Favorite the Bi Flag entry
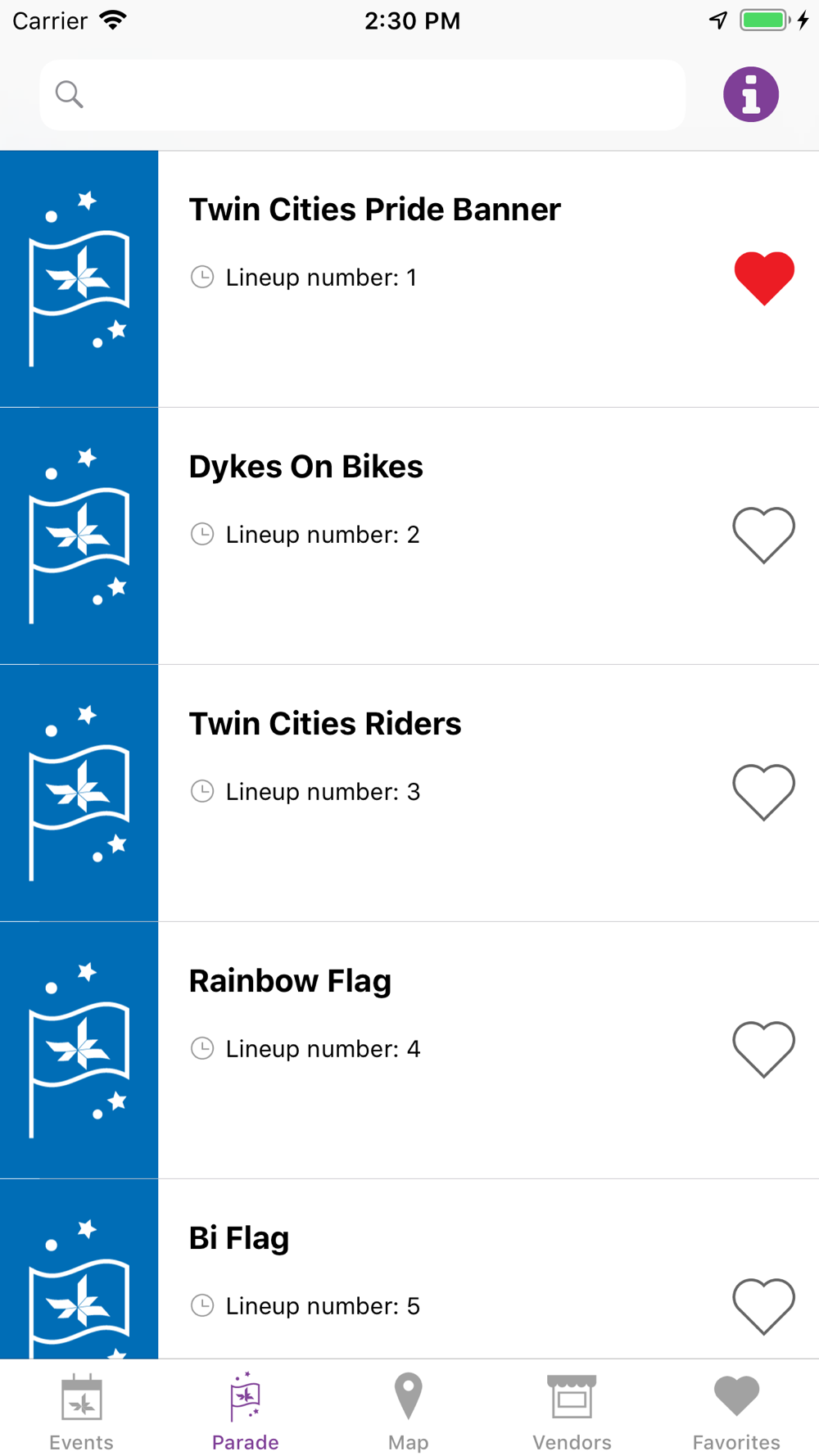Viewport: 819px width, 1456px height. click(763, 1306)
